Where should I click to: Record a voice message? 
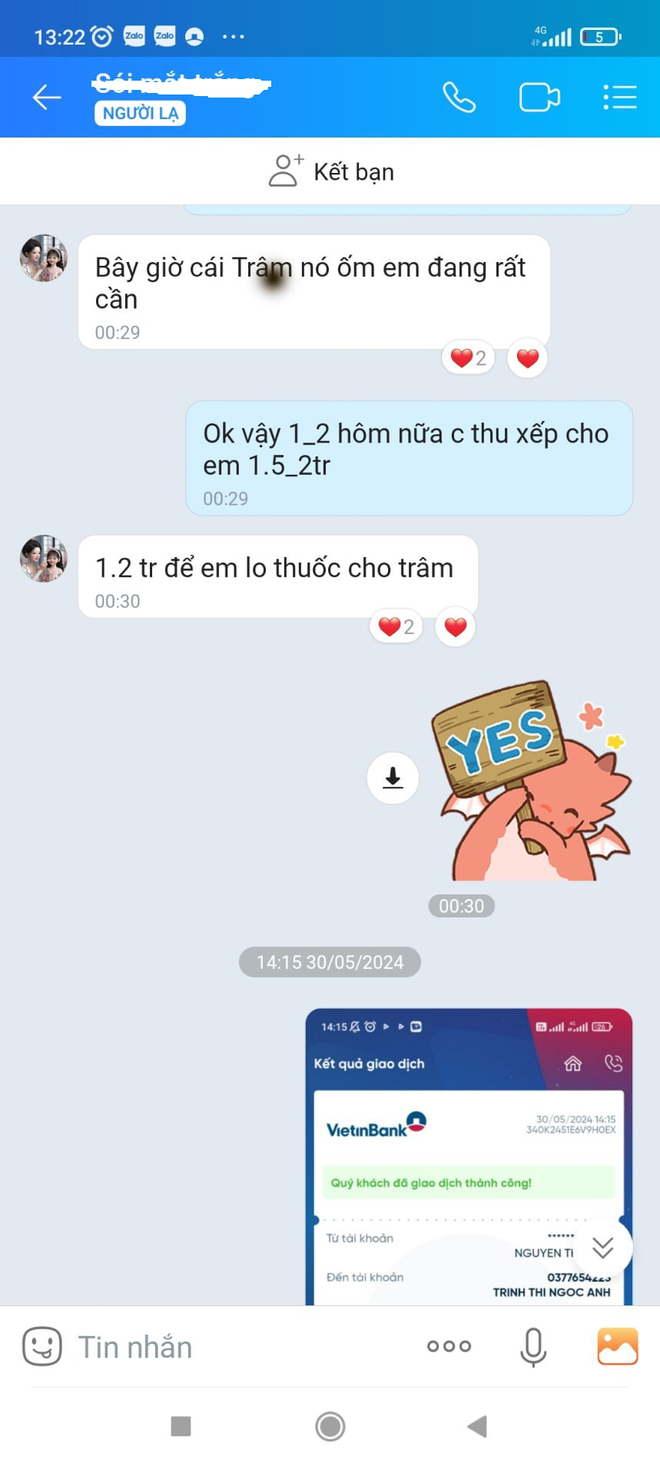click(534, 1346)
